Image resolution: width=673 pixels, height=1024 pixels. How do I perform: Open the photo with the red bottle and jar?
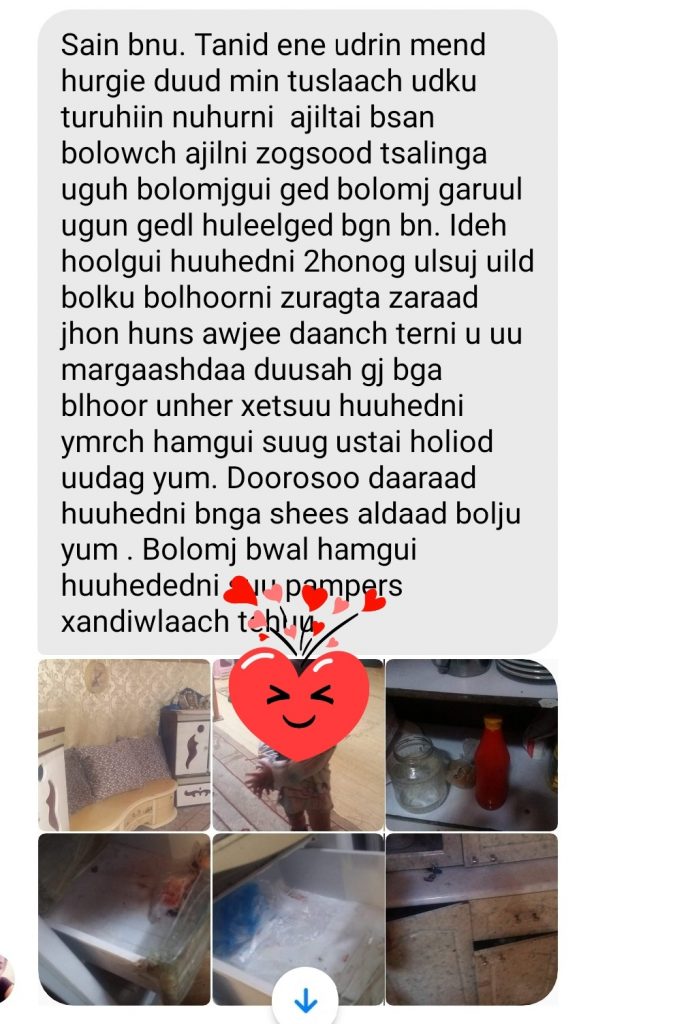pyautogui.click(x=472, y=744)
